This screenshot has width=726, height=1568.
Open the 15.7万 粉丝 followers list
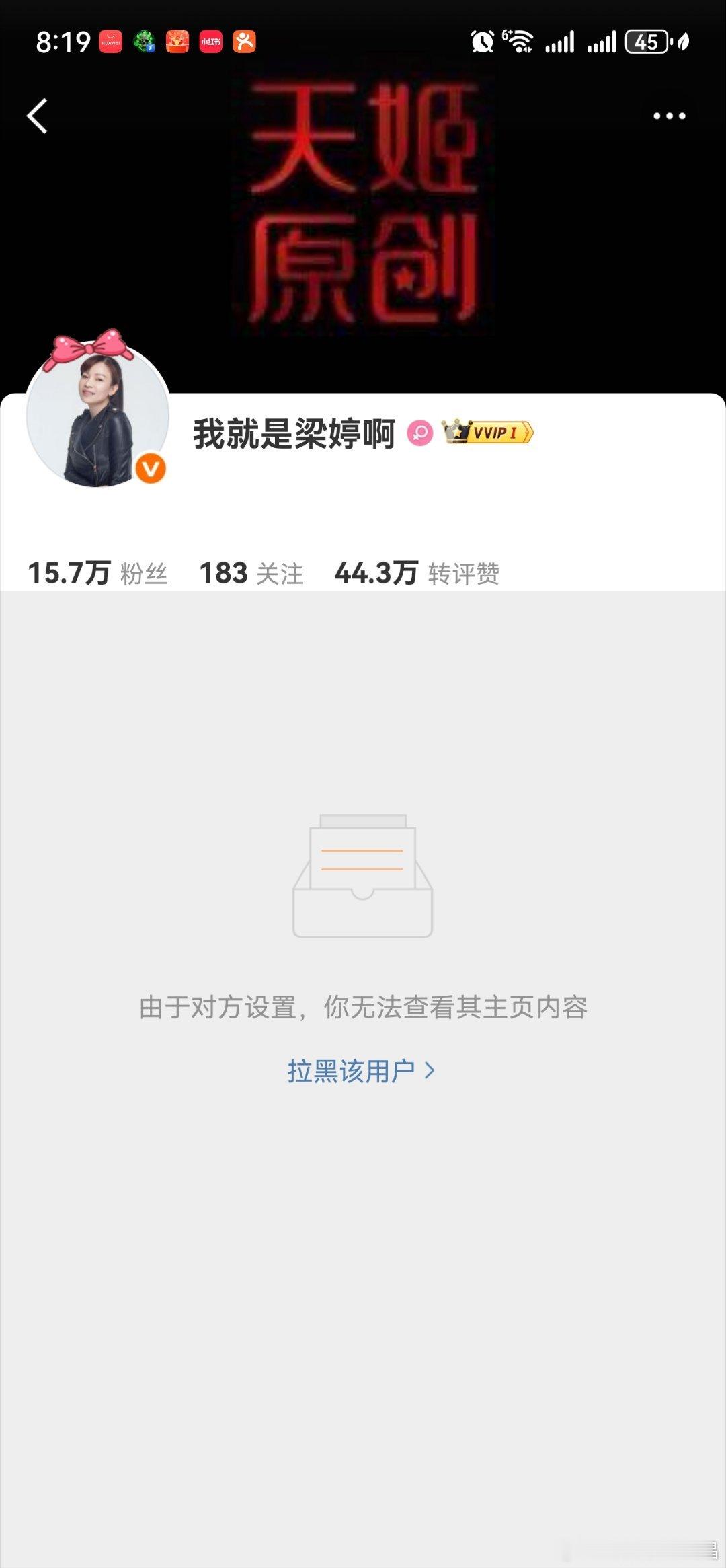97,571
